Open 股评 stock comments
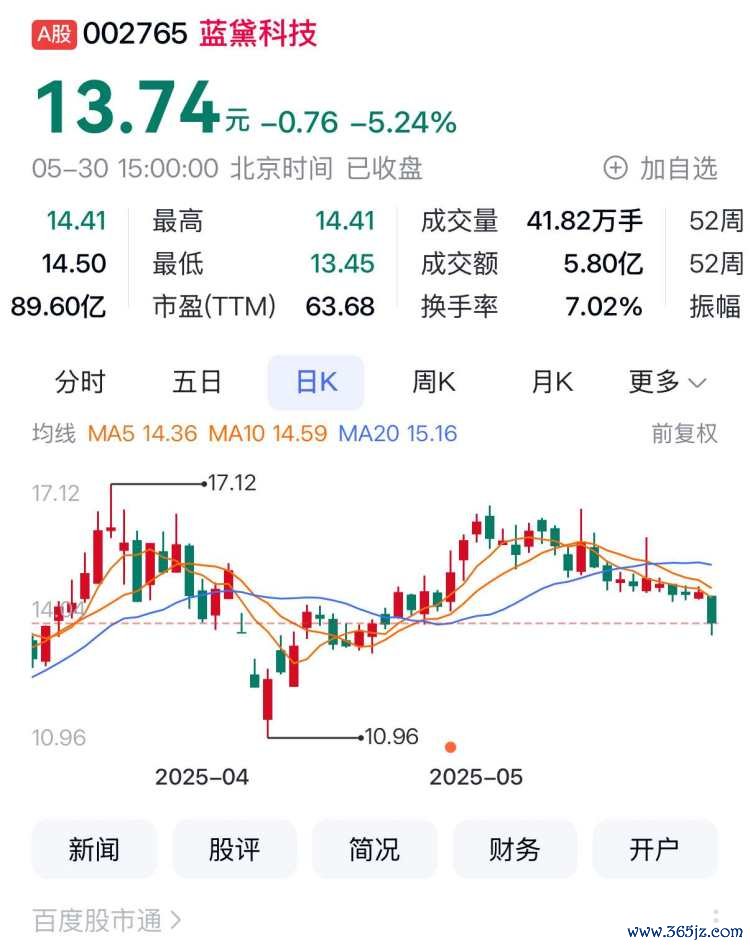Viewport: 750px width, 947px height. 234,849
